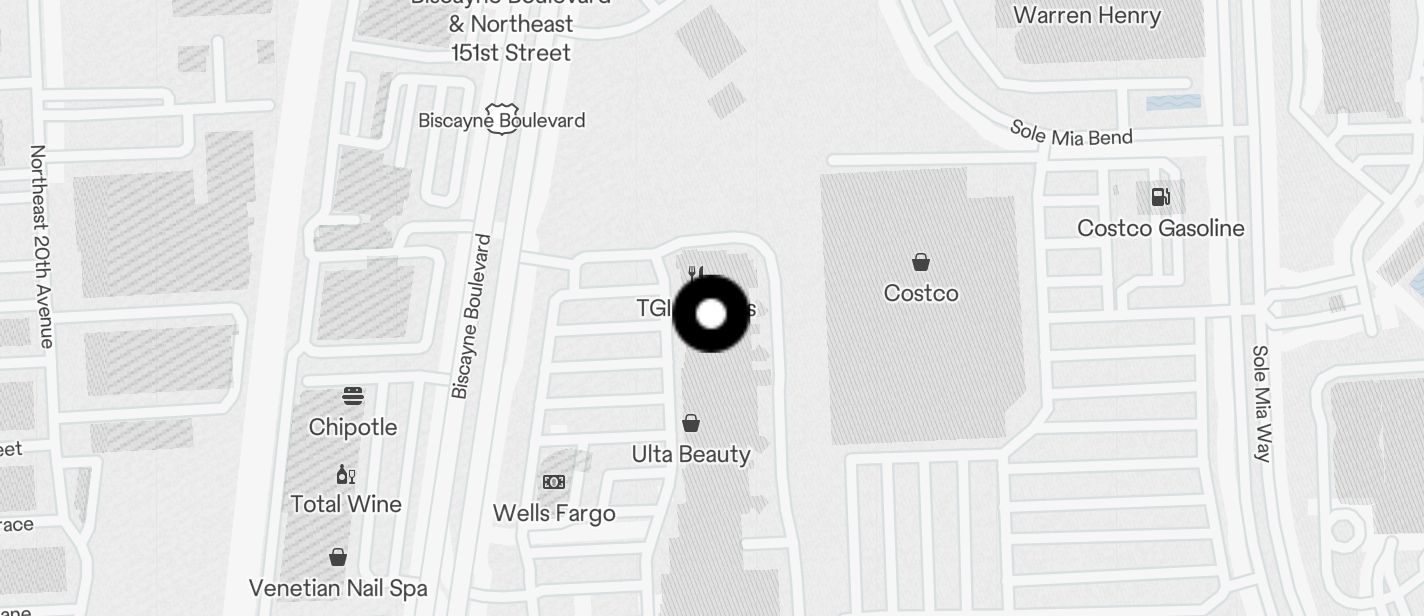Viewport: 1424px width, 616px height.
Task: Open the Costco Gasoline place marker
Action: 1160,197
